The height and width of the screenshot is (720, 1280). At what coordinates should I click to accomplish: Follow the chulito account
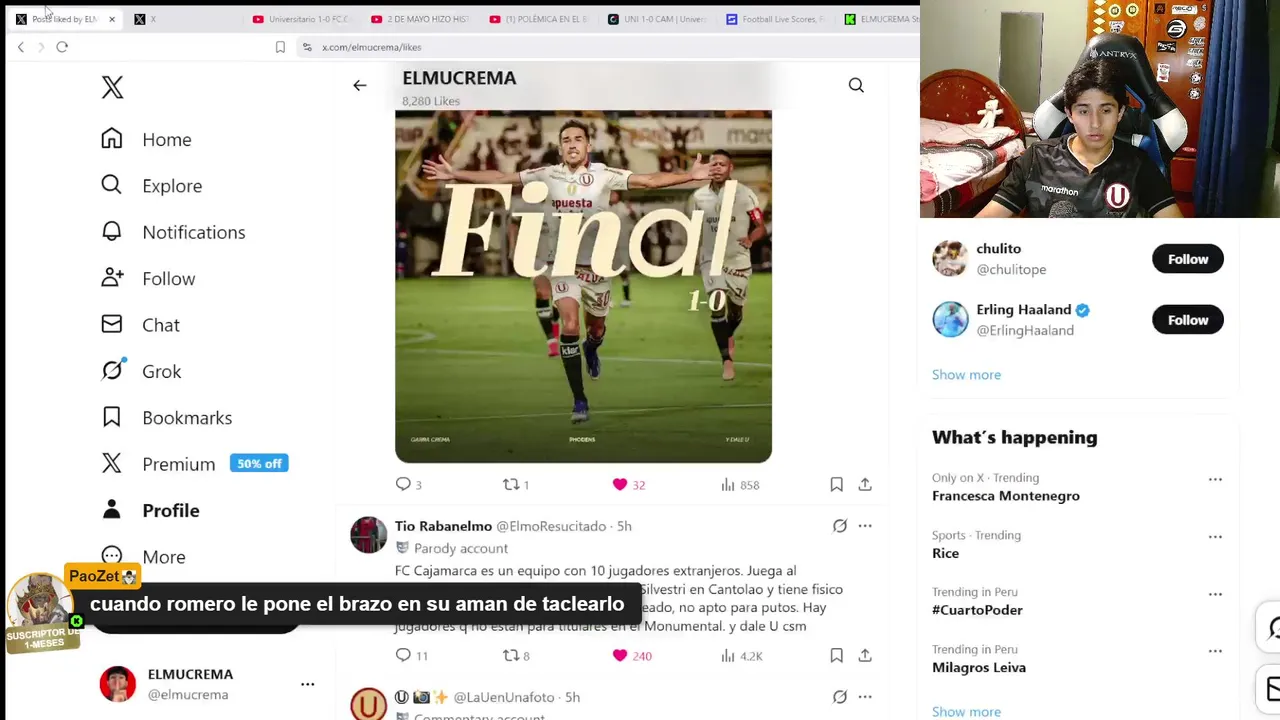[x=1187, y=259]
